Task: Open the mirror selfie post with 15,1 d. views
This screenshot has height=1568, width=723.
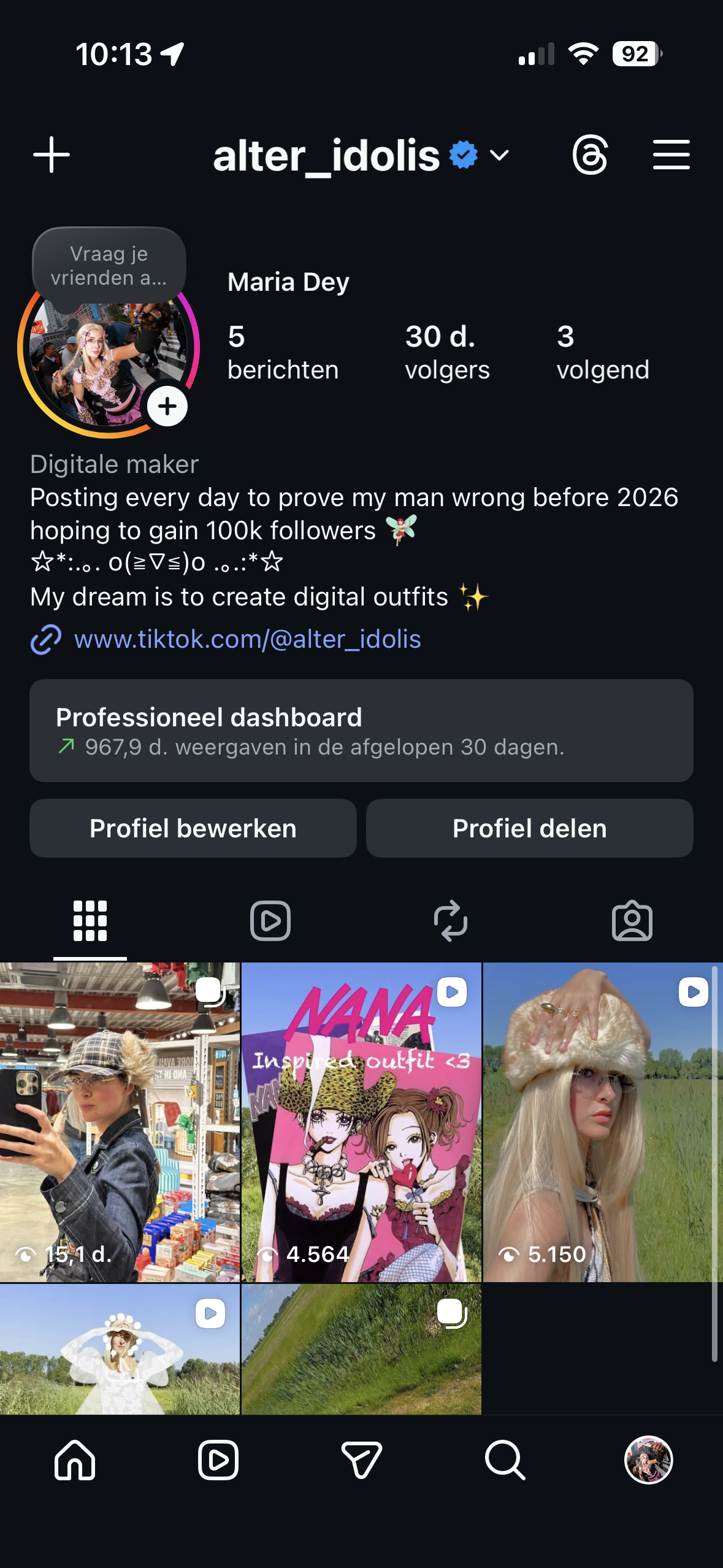Action: click(120, 1121)
